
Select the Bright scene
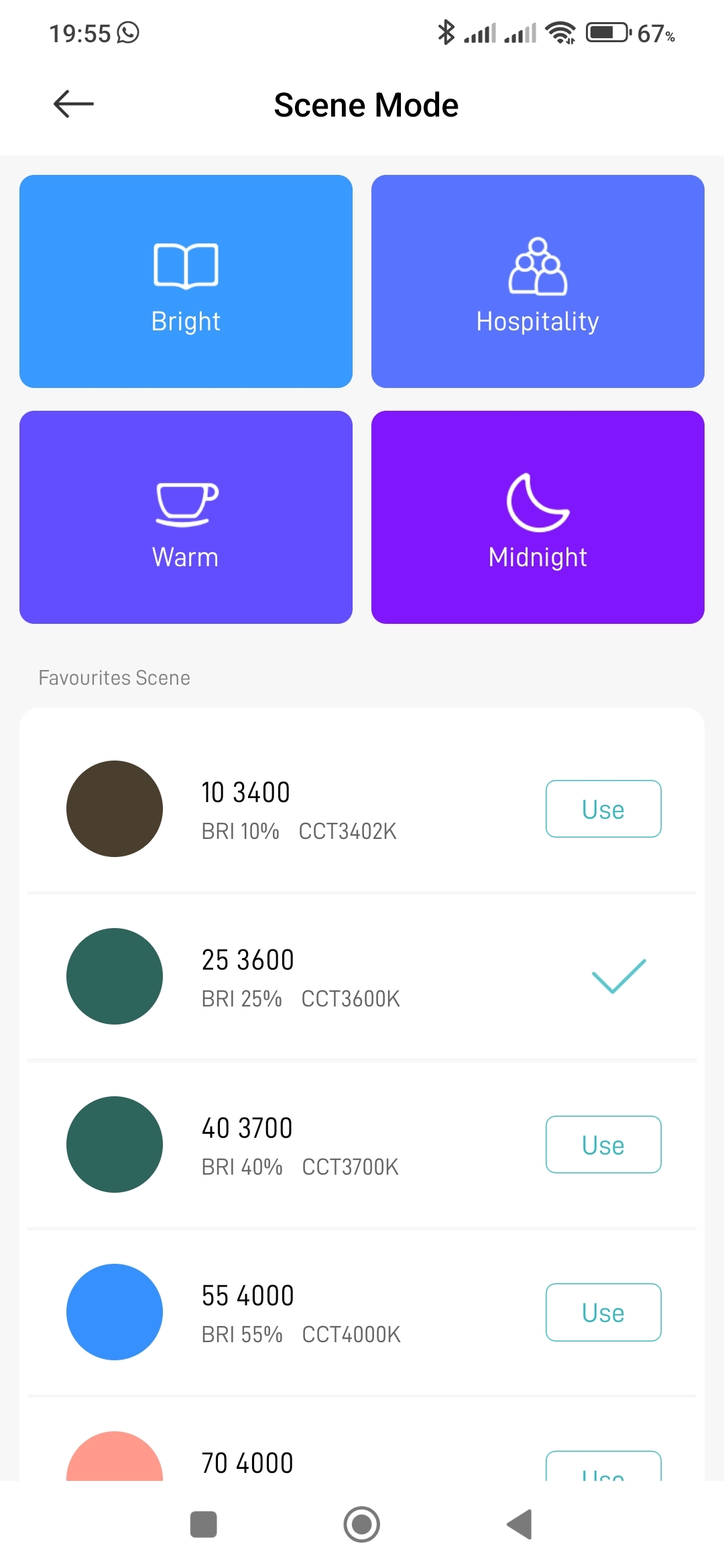tap(186, 281)
